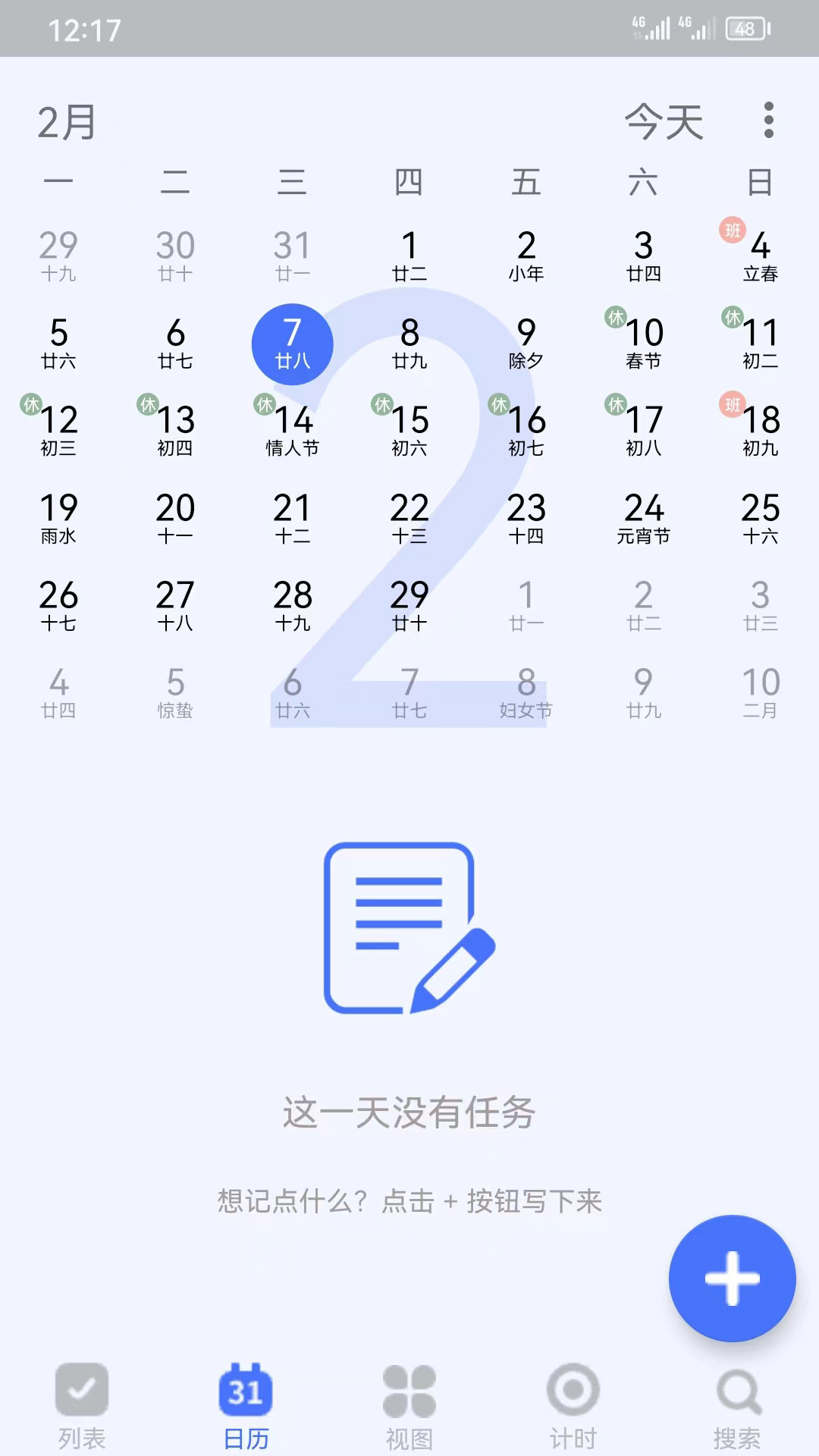
Task: Select February 9 除夕 New Year's Eve
Action: pyautogui.click(x=527, y=341)
